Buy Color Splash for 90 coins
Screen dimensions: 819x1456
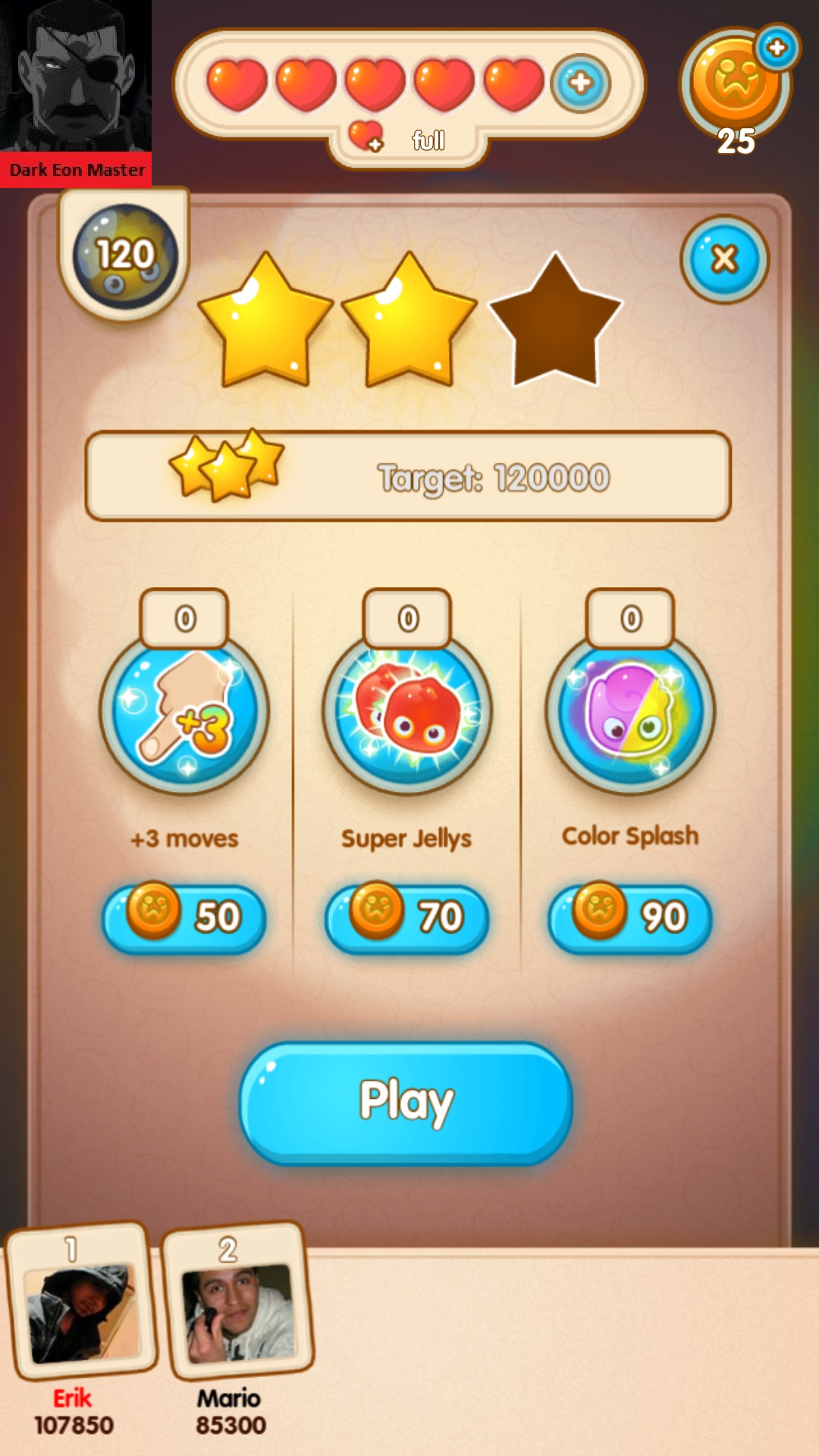pyautogui.click(x=630, y=918)
